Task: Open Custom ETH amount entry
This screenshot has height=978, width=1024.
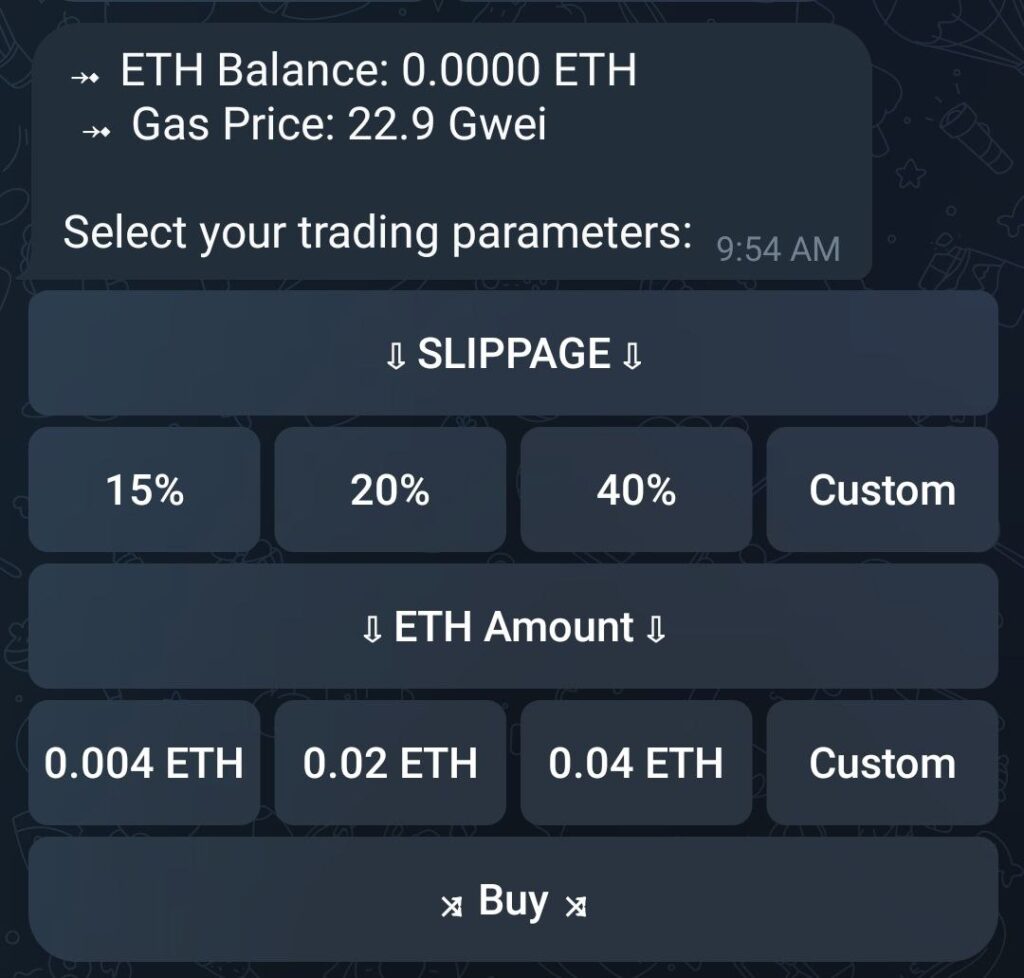Action: tap(882, 763)
